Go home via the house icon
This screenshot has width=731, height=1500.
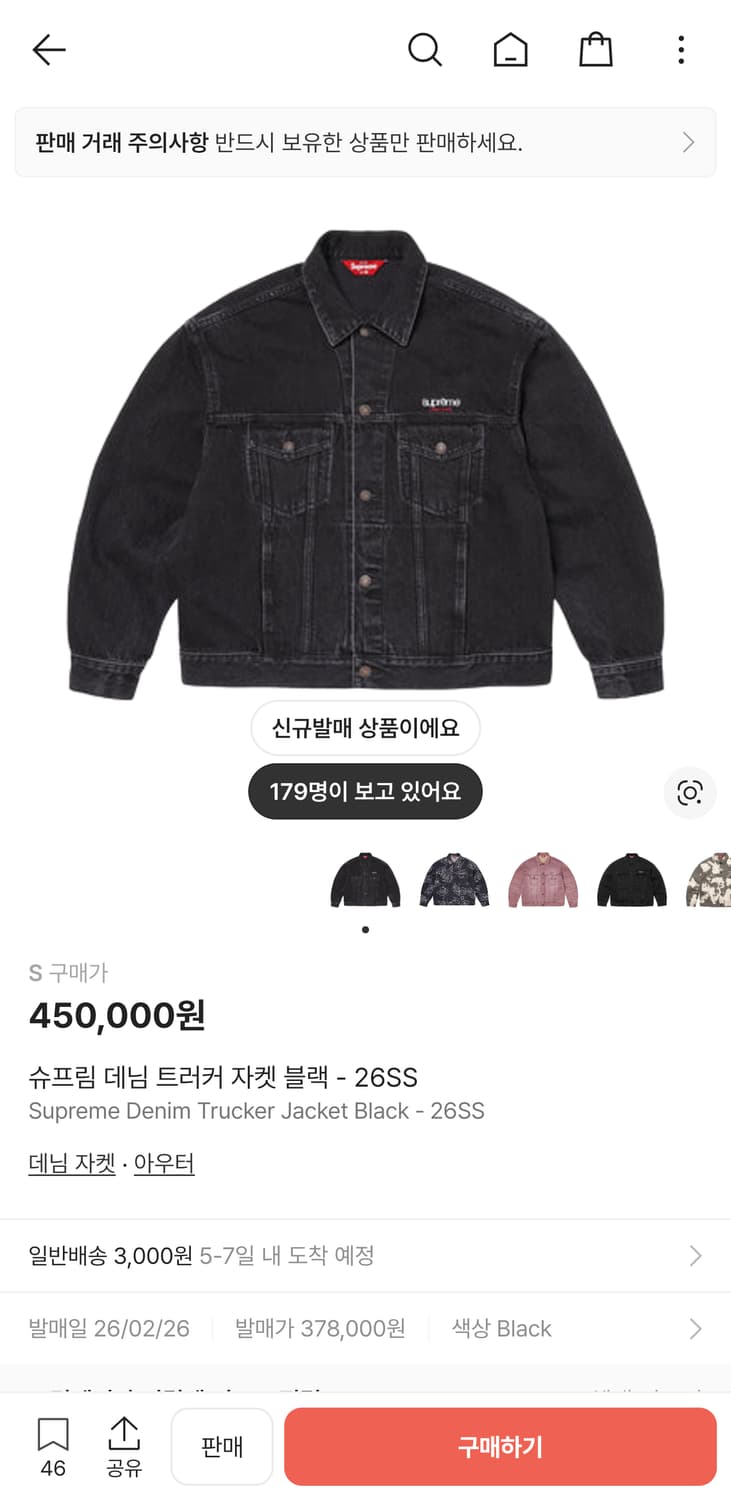(511, 49)
